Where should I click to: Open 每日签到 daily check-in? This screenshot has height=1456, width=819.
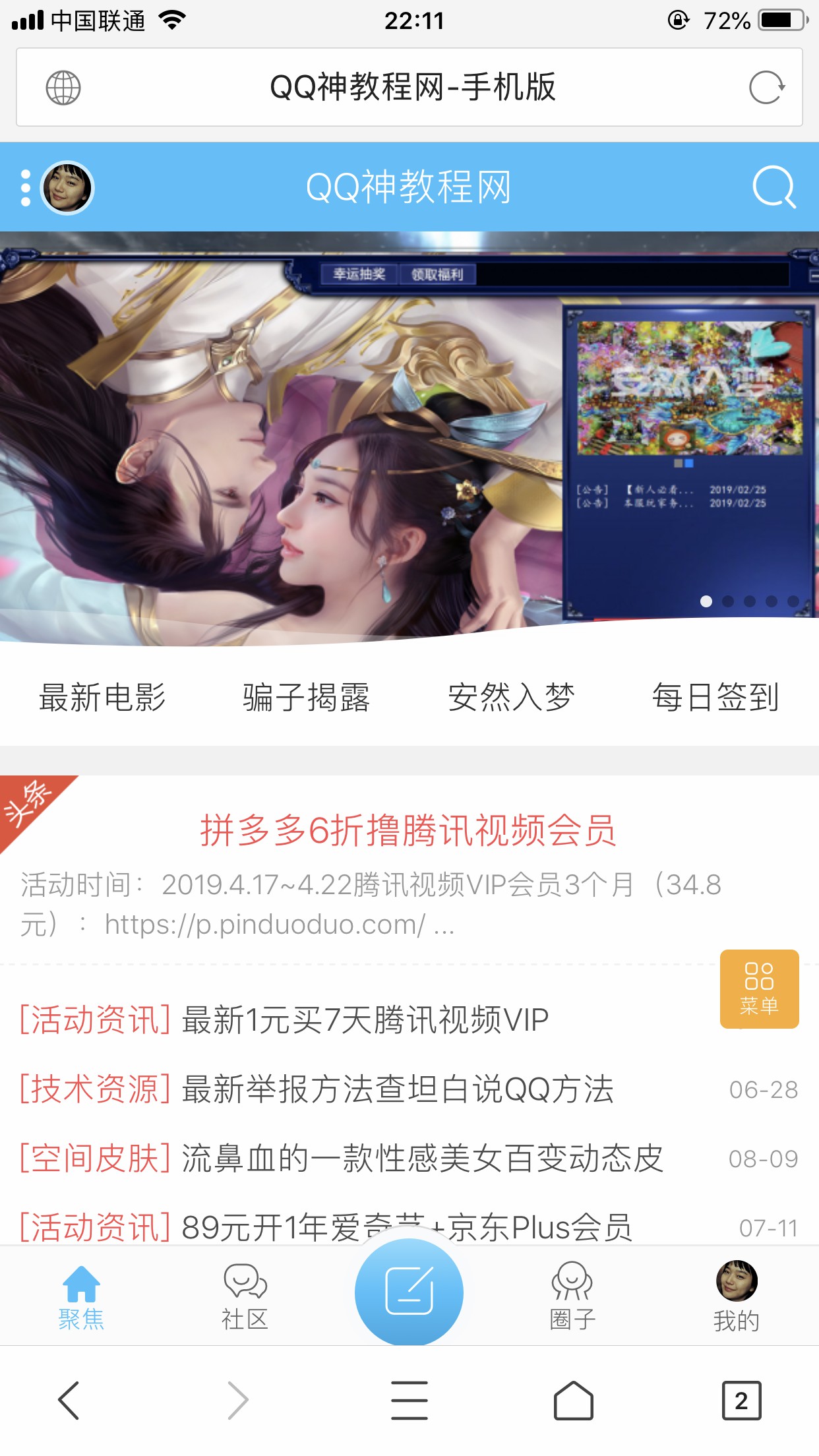click(715, 698)
